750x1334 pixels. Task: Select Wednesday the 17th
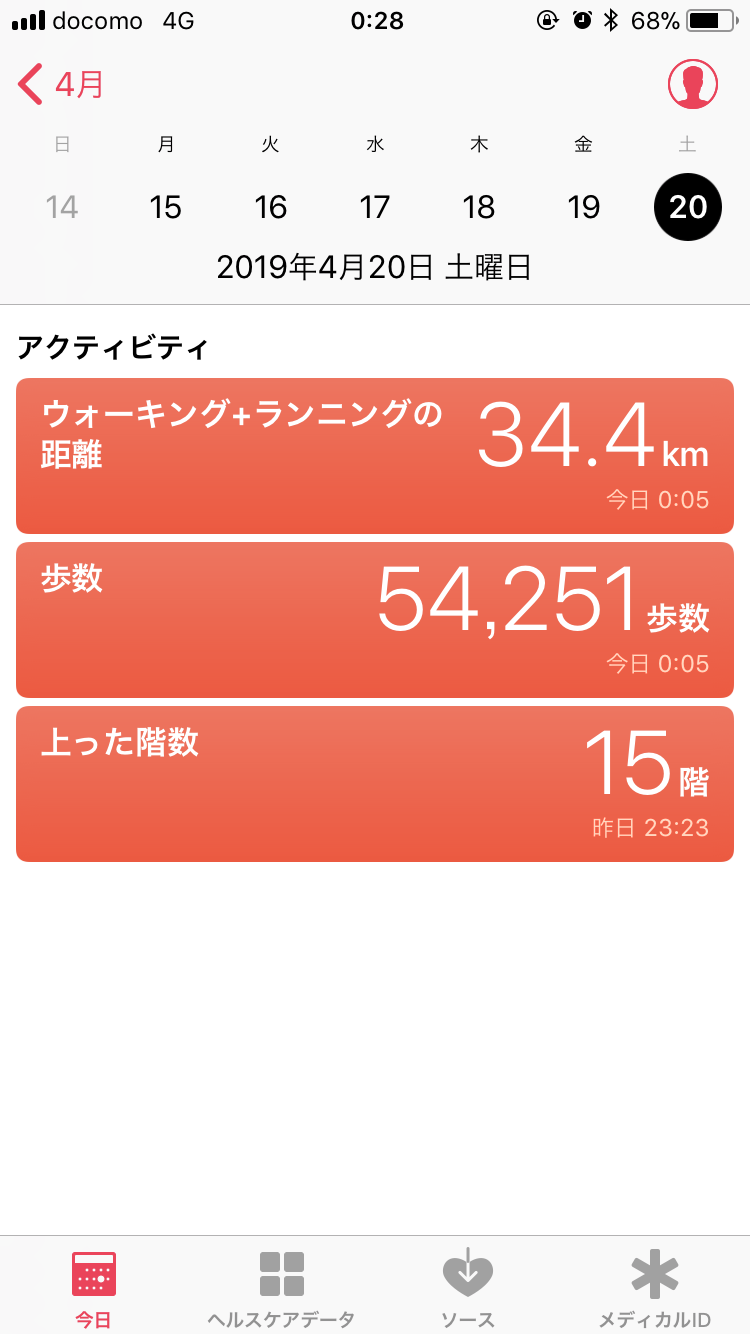click(x=375, y=207)
